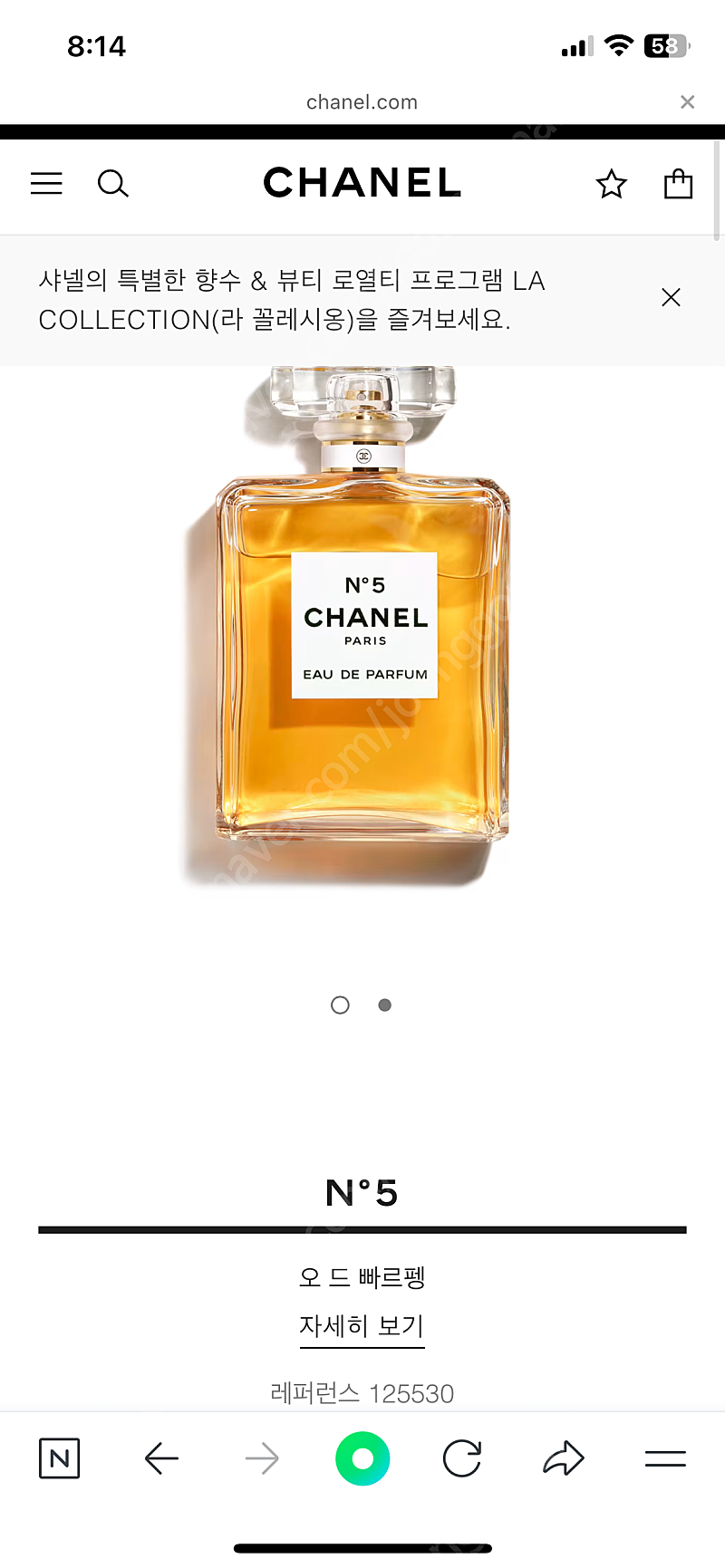This screenshot has width=725, height=1568.
Task: Select the second image indicator dot
Action: (x=384, y=1005)
